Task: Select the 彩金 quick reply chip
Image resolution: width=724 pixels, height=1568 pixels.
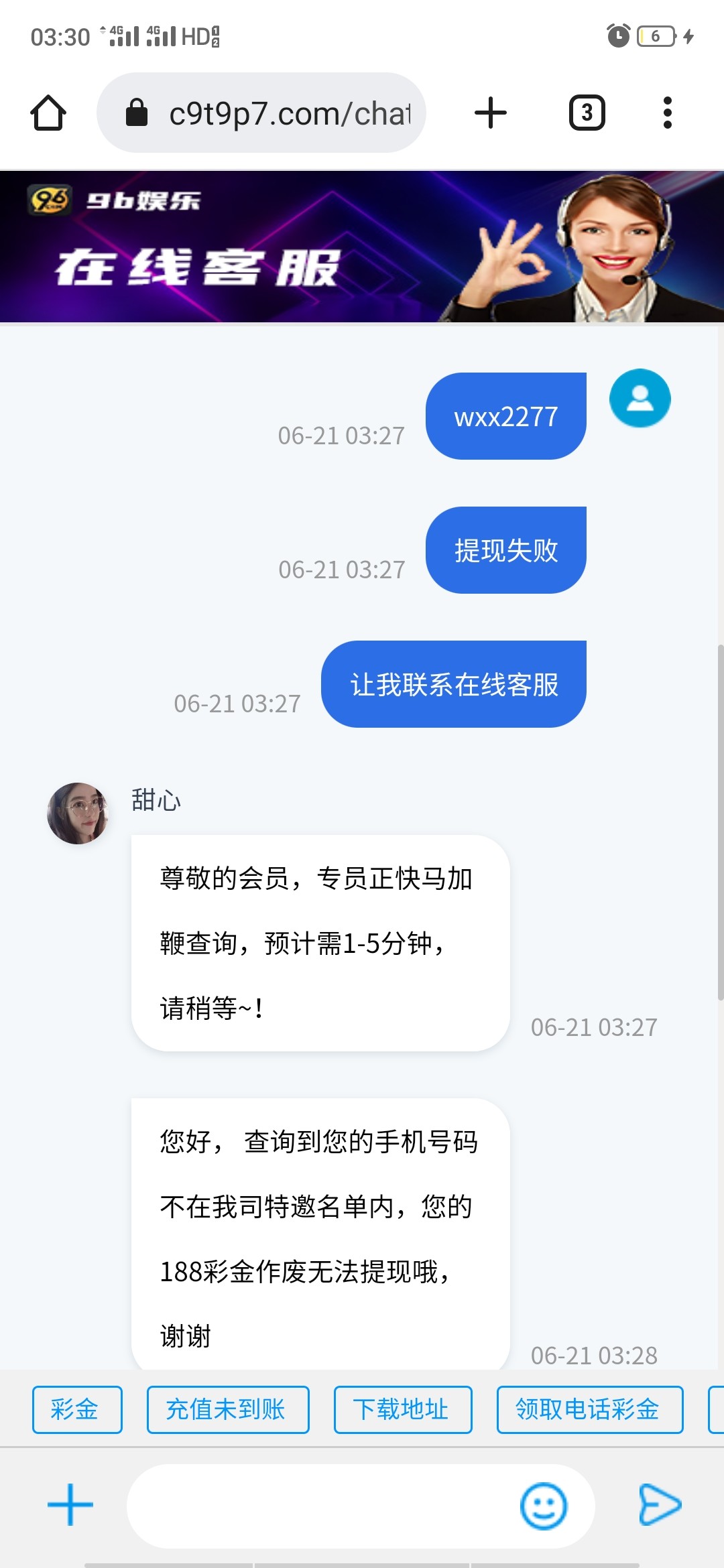Action: 77,1409
